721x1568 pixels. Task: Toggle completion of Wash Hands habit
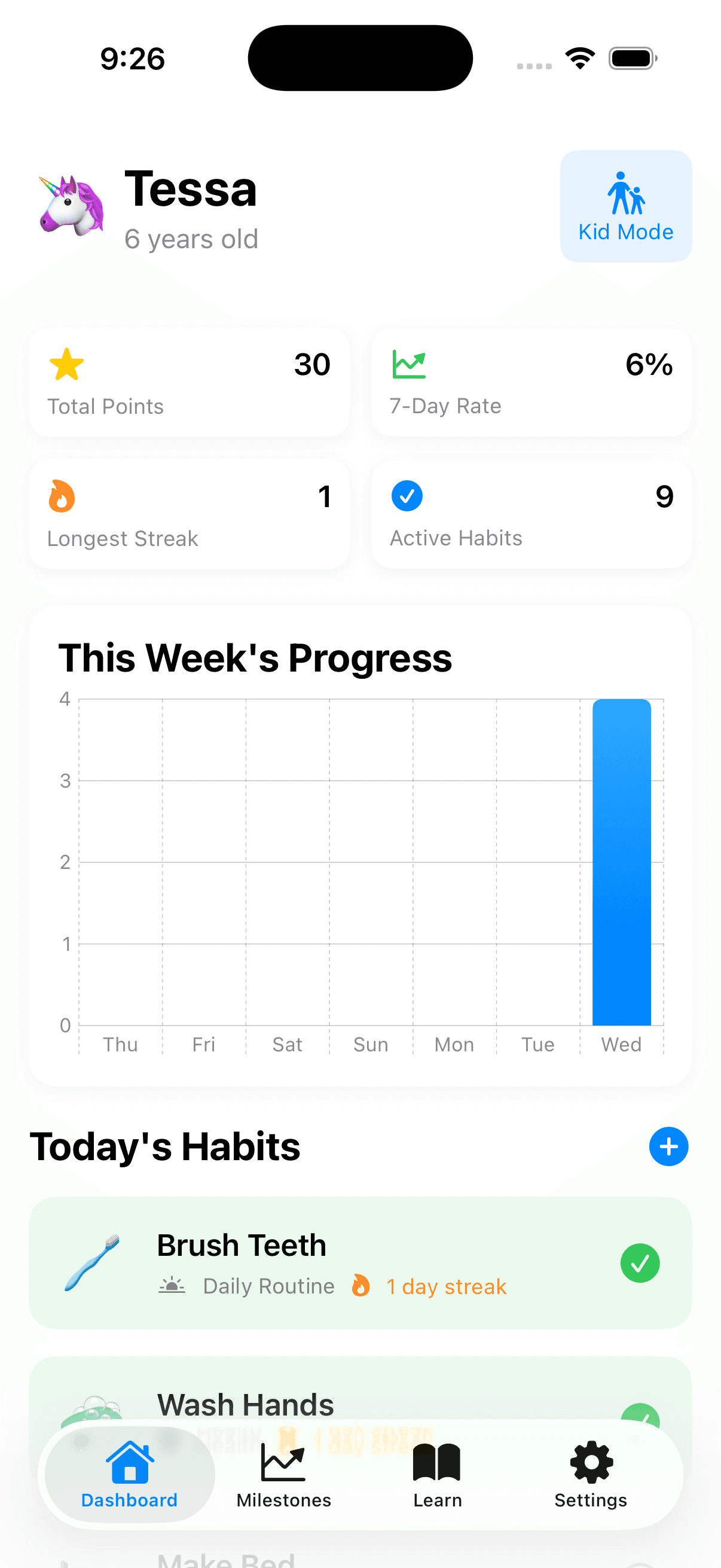pos(640,1418)
